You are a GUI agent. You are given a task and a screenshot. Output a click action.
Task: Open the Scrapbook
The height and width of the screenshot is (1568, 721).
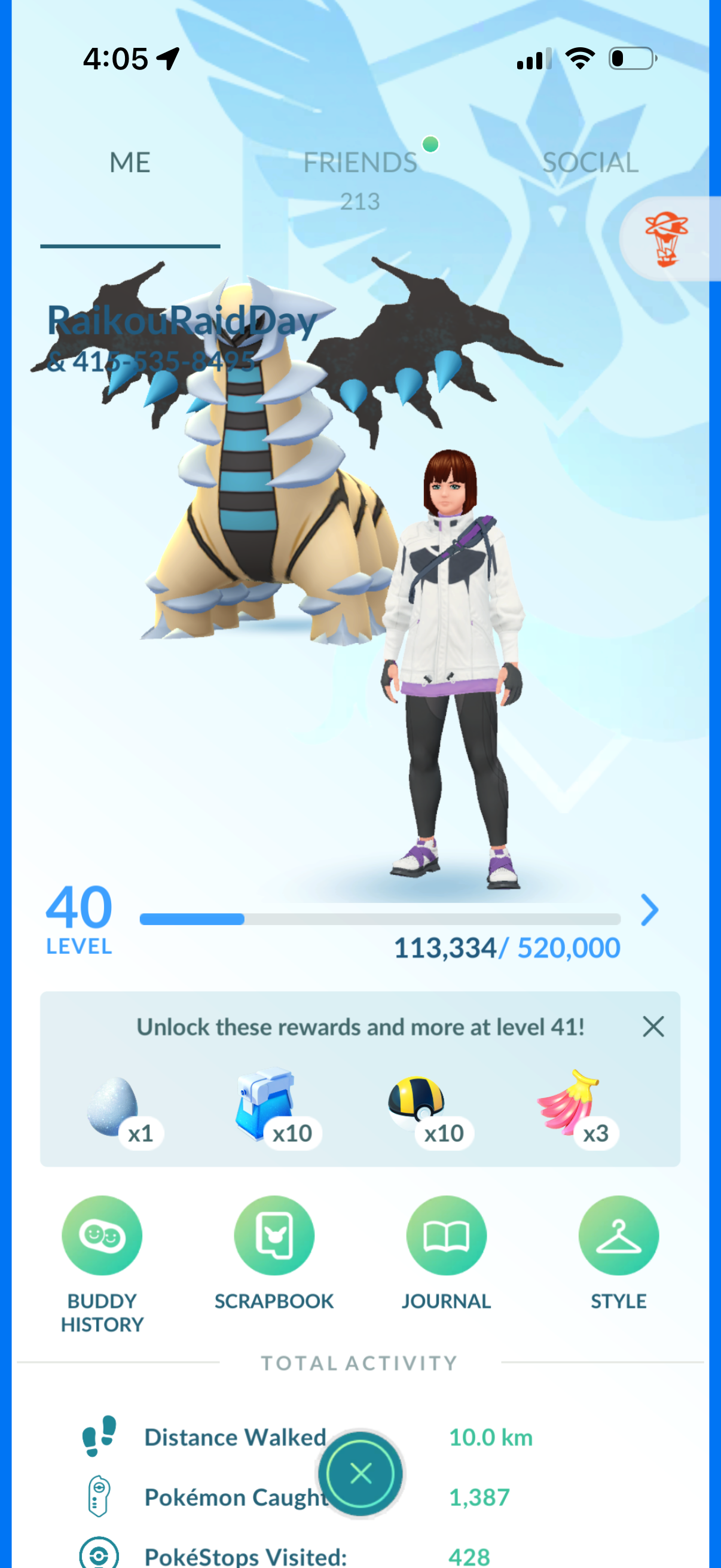coord(274,1236)
